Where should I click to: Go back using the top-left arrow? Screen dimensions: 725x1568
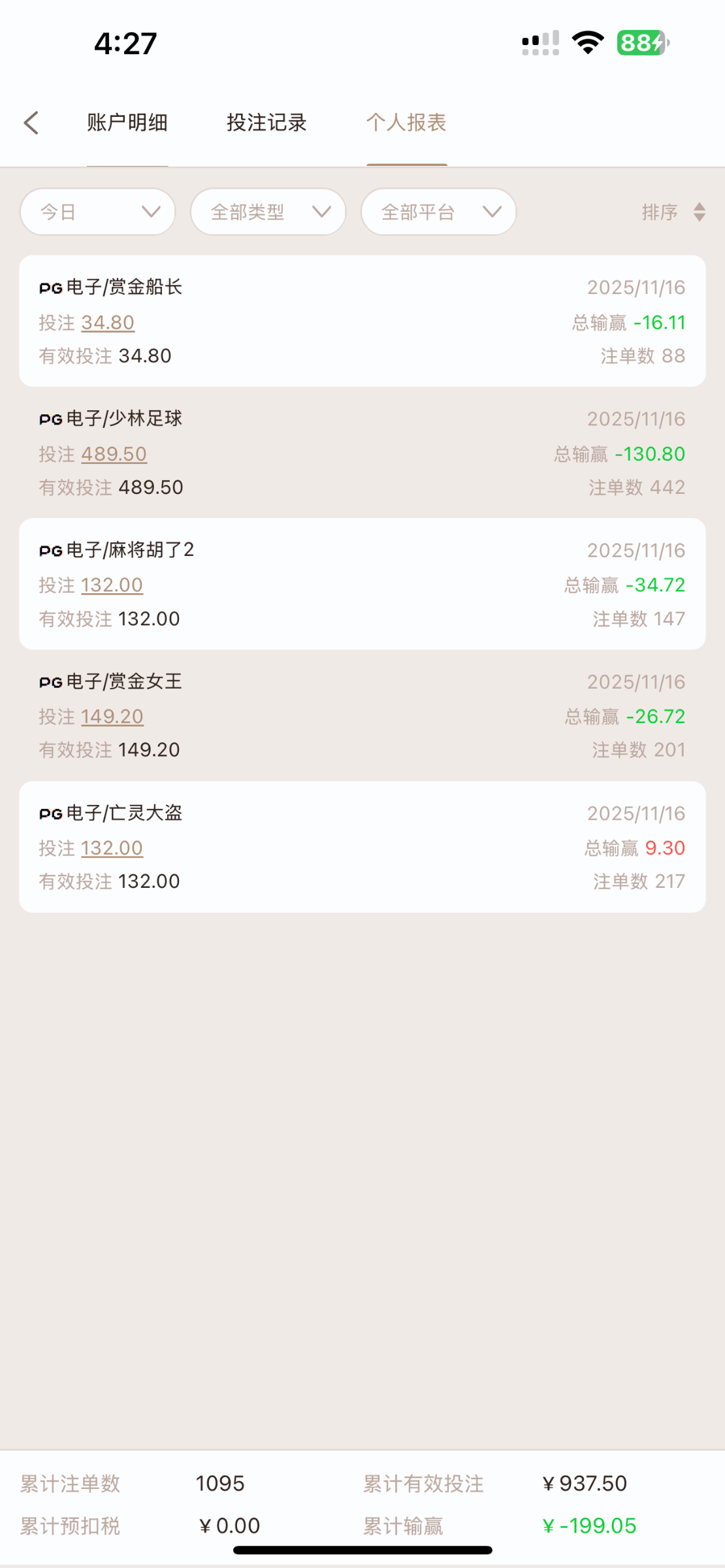31,123
